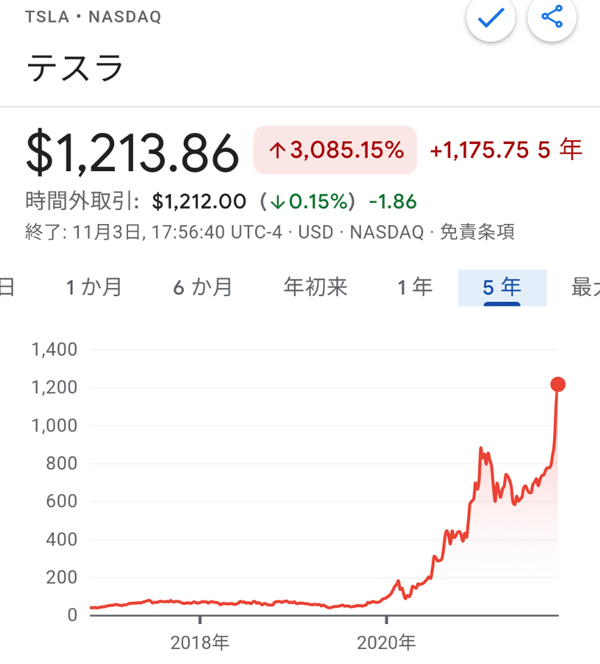The image size is (600, 664).
Task: Select the 6か月 chart range
Action: (203, 288)
